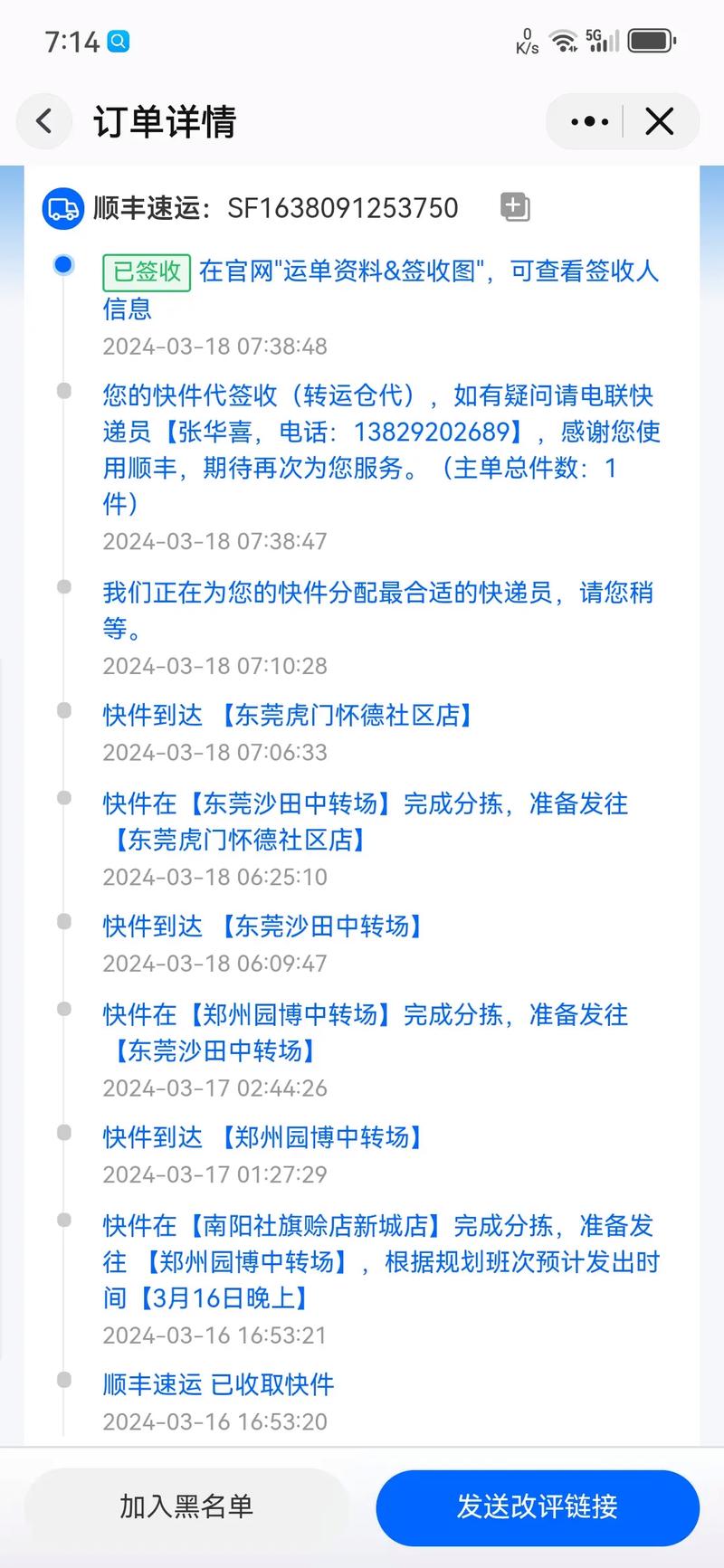Tap 发送改评链接 to send review link
This screenshot has width=724, height=1568.
[x=537, y=1507]
